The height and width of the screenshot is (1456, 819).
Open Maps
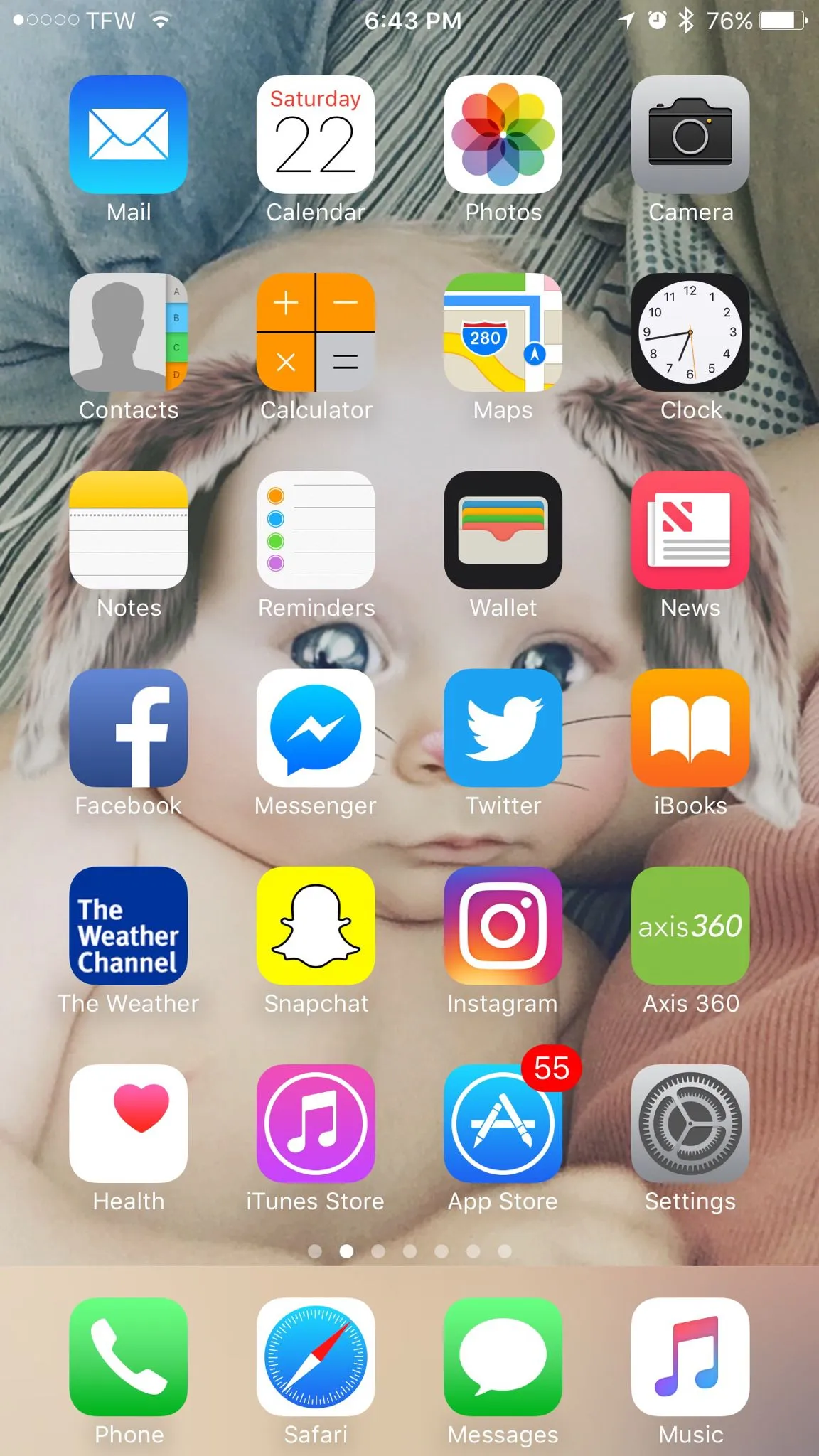click(x=503, y=332)
